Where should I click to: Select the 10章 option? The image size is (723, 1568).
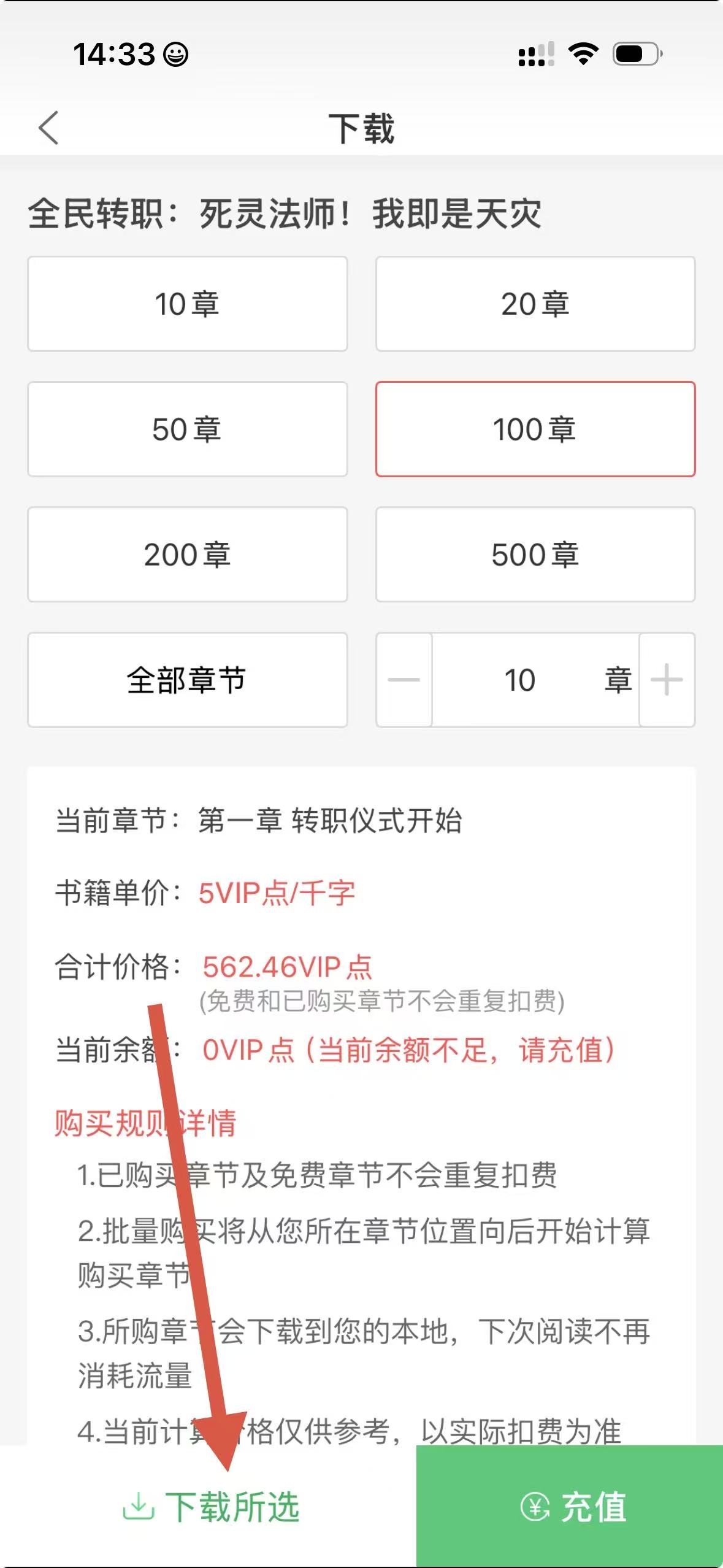[187, 304]
